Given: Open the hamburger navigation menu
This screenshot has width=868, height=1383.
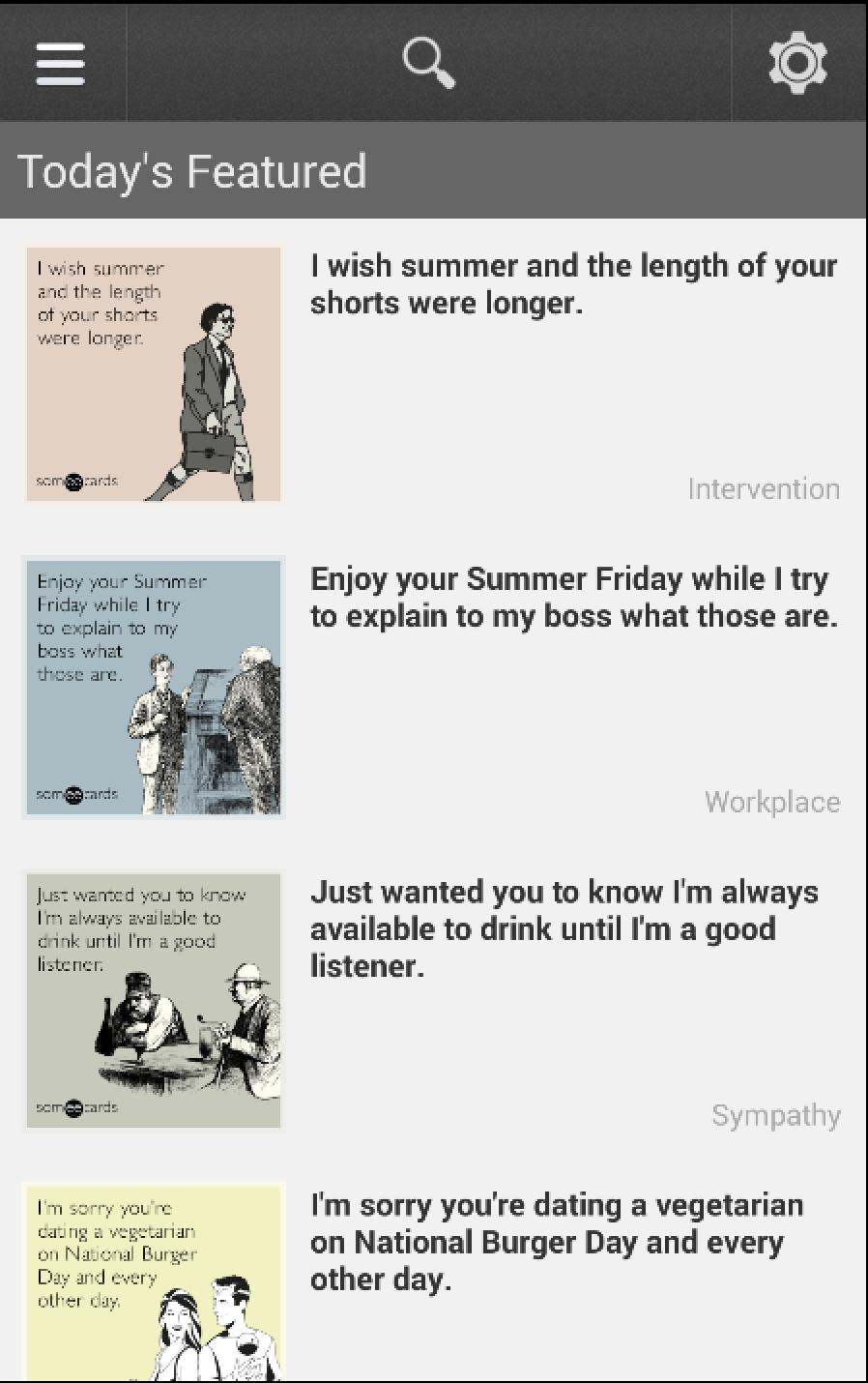Looking at the screenshot, I should point(61,64).
